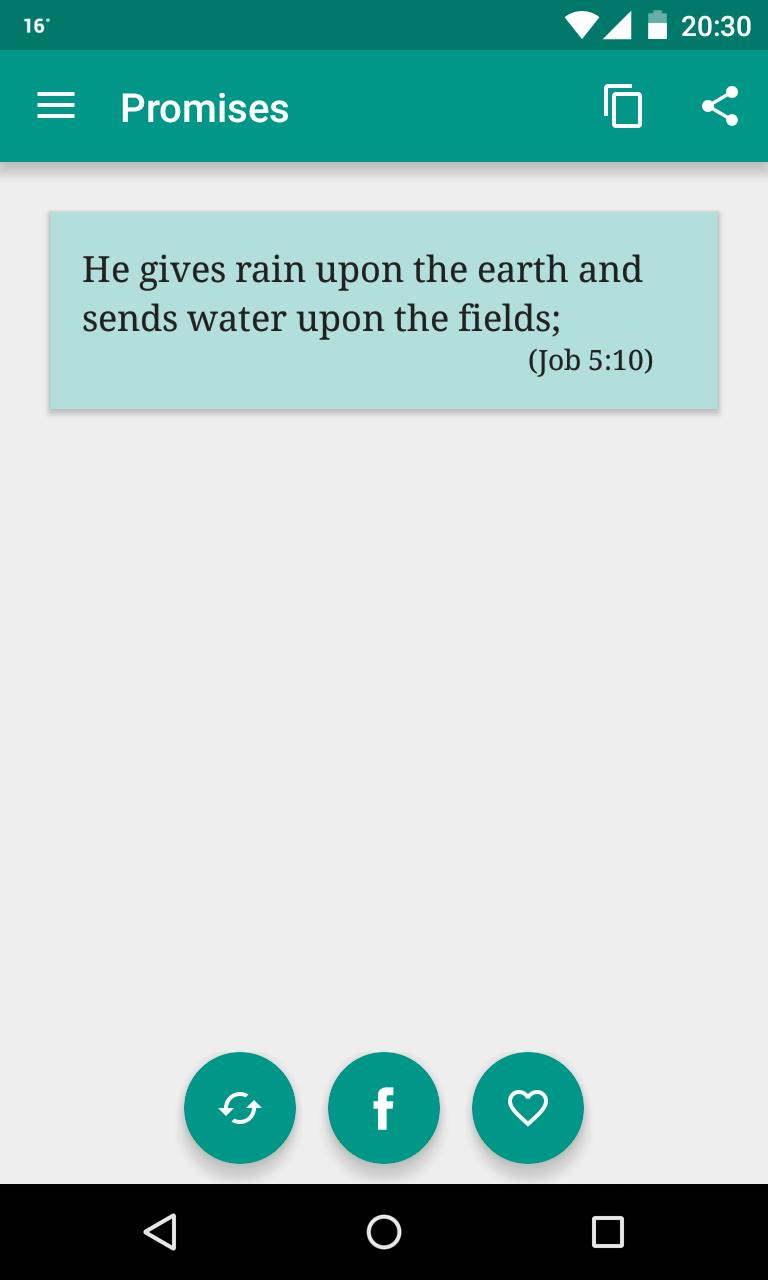Image resolution: width=768 pixels, height=1280 pixels.
Task: Favorite this verse with the heart button
Action: pos(528,1108)
